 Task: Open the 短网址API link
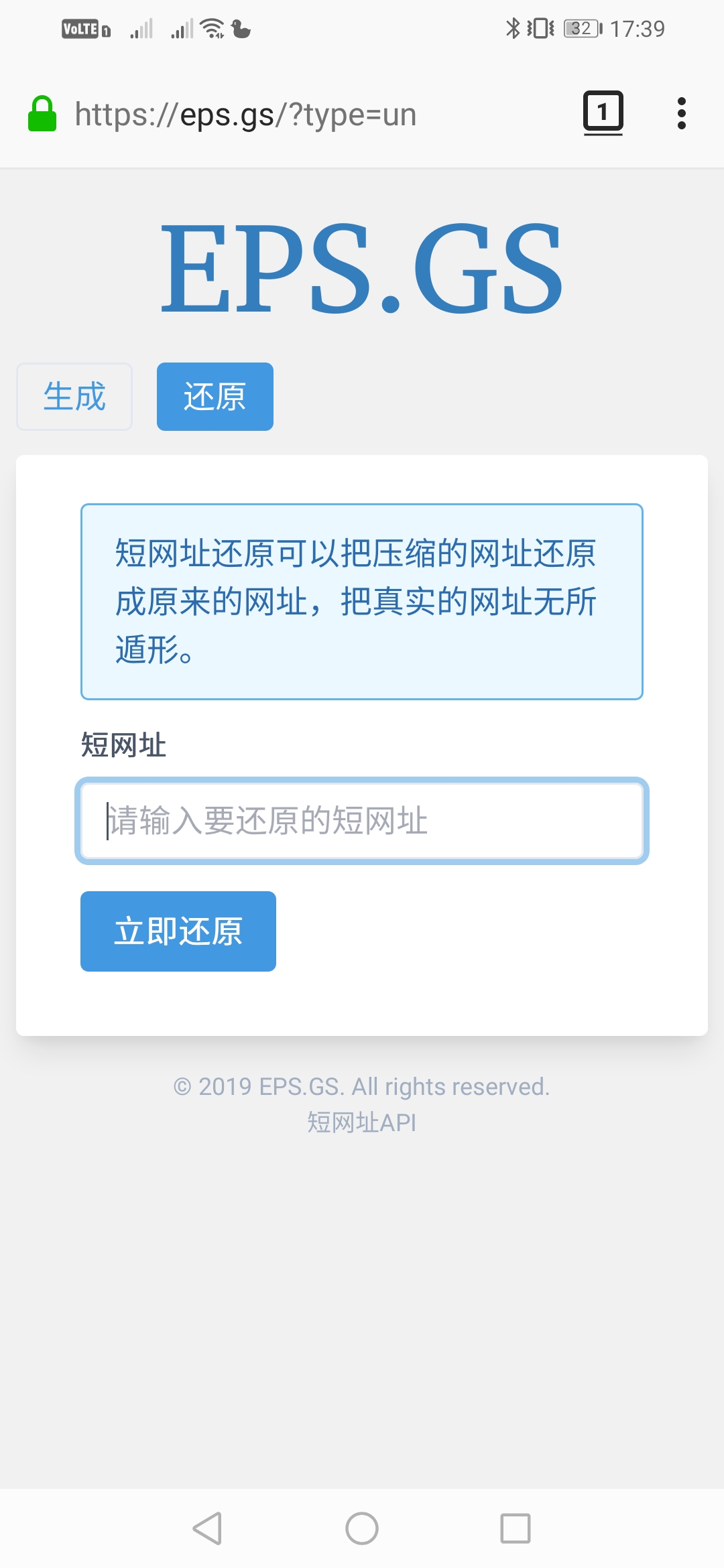362,1122
